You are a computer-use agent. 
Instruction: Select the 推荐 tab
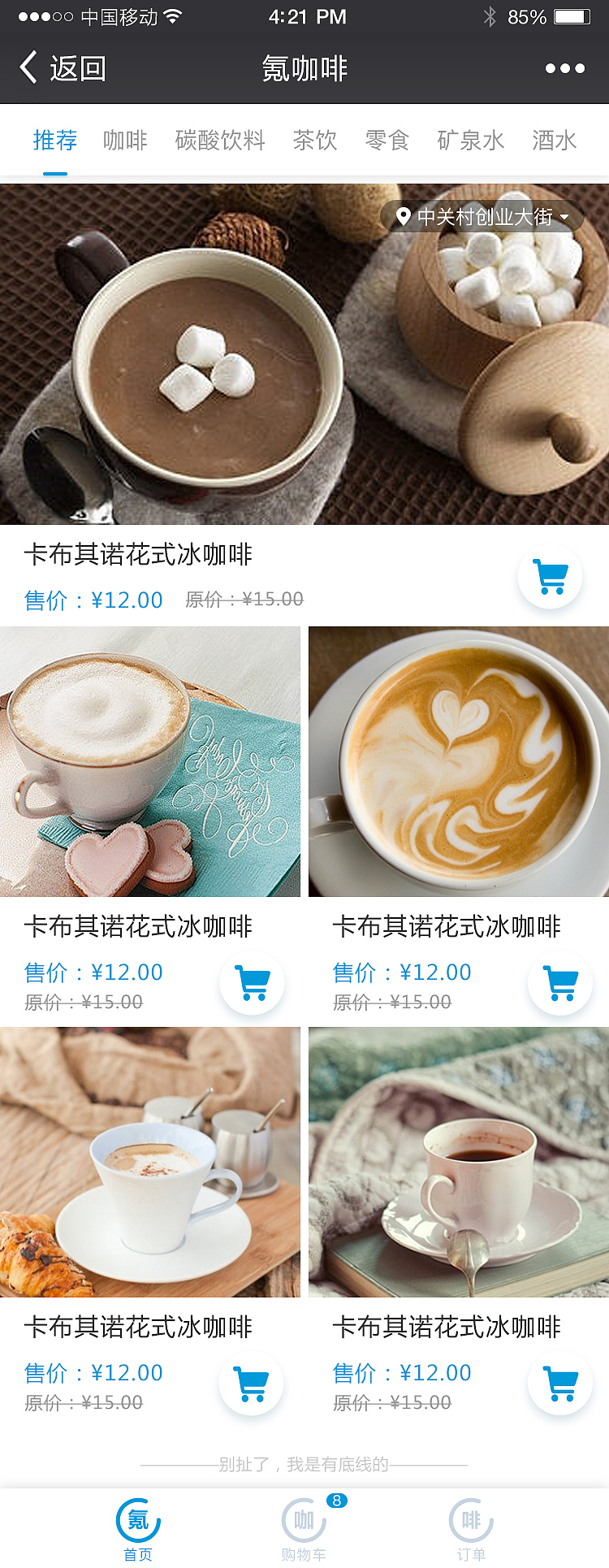[55, 141]
